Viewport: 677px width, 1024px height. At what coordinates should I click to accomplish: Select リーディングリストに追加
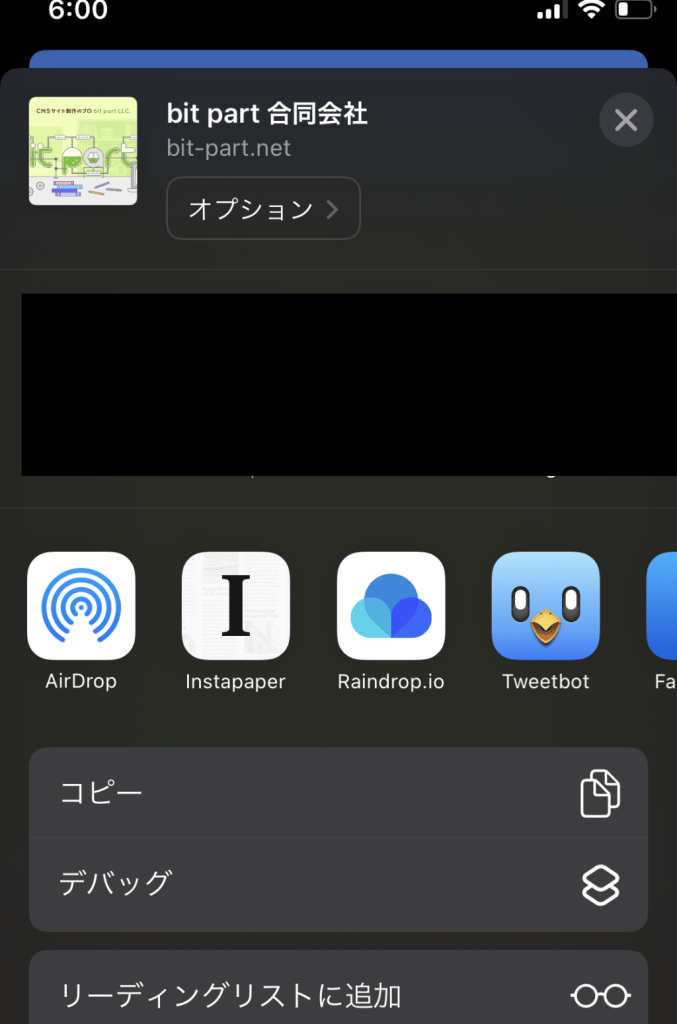(x=338, y=994)
